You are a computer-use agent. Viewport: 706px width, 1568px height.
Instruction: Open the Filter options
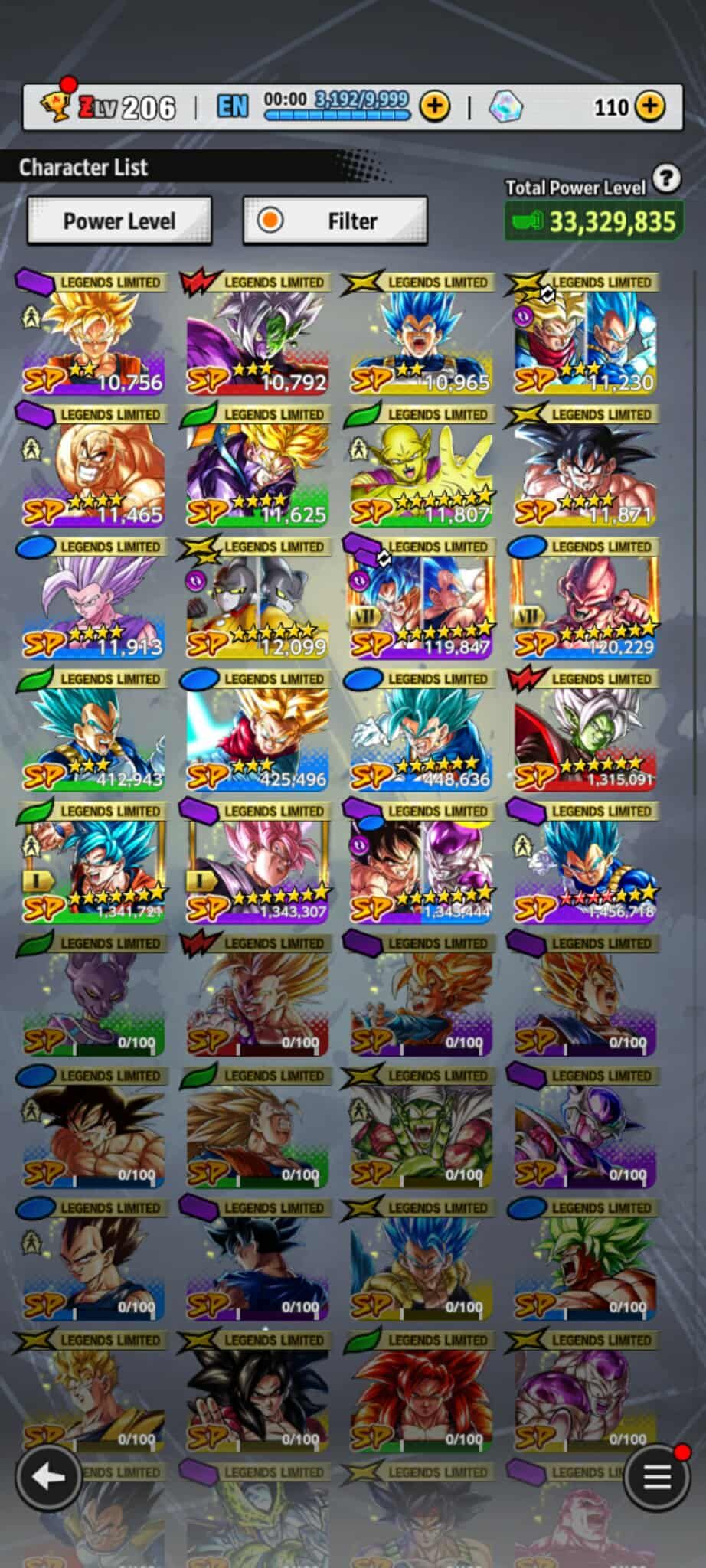click(335, 221)
